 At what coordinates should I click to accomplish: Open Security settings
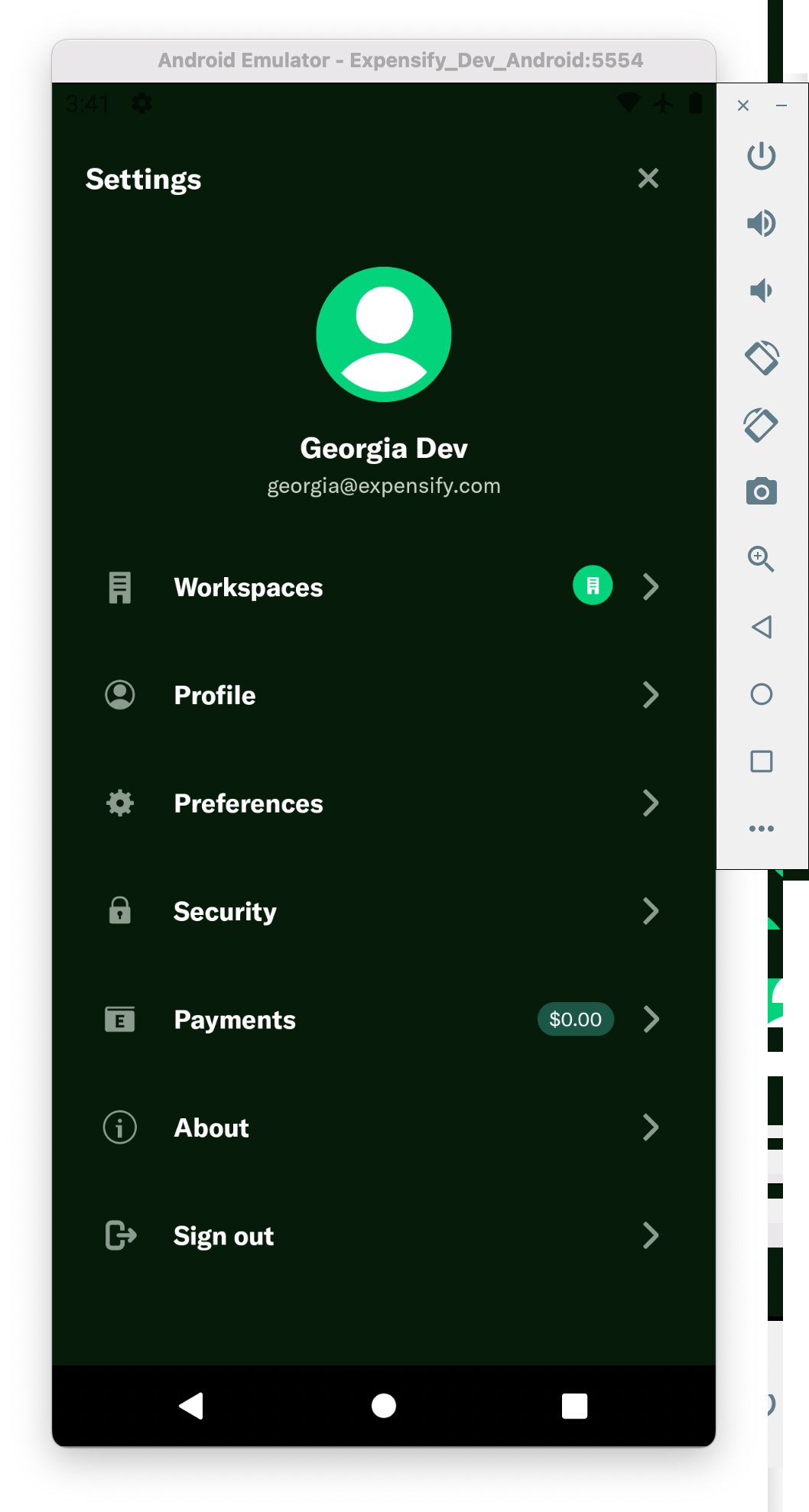point(382,911)
